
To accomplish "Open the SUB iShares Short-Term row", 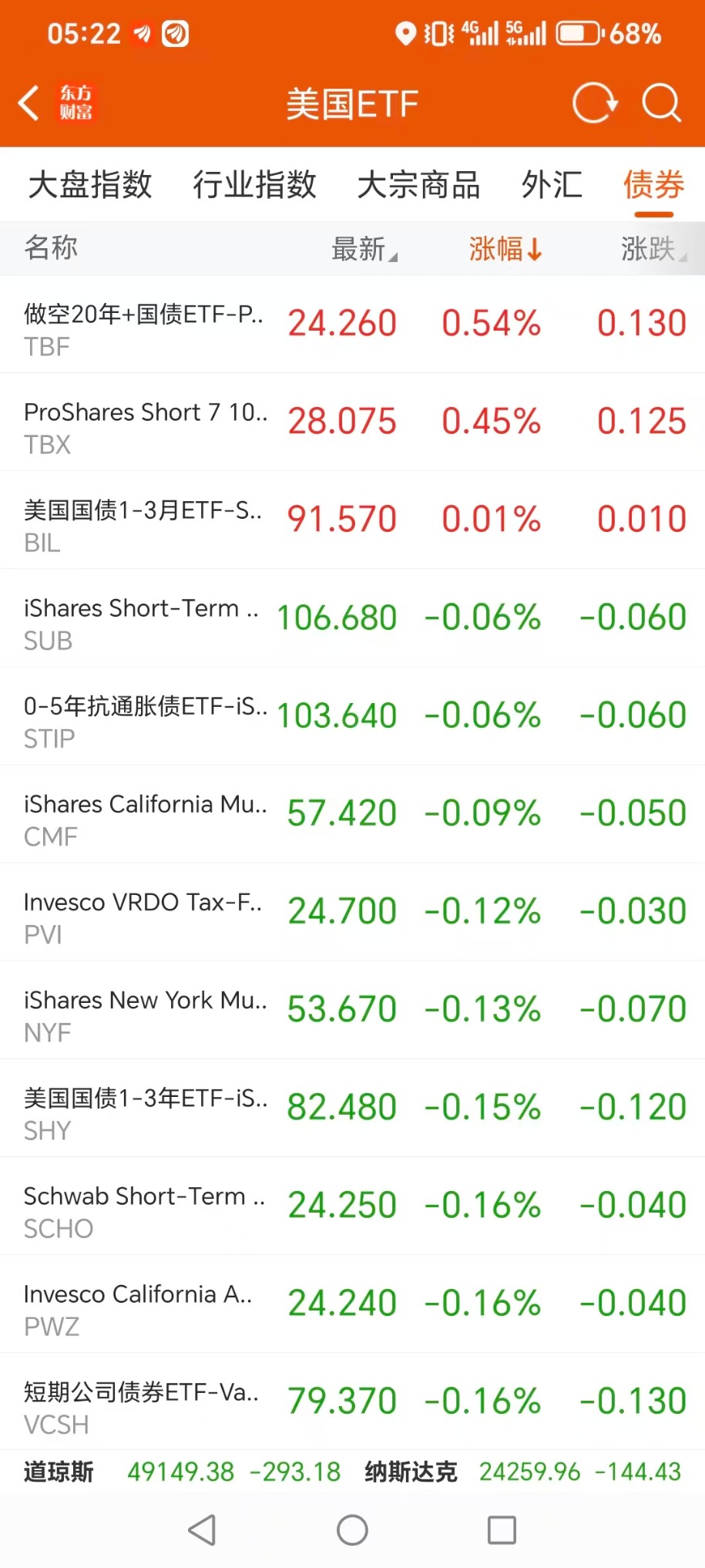I will click(352, 618).
